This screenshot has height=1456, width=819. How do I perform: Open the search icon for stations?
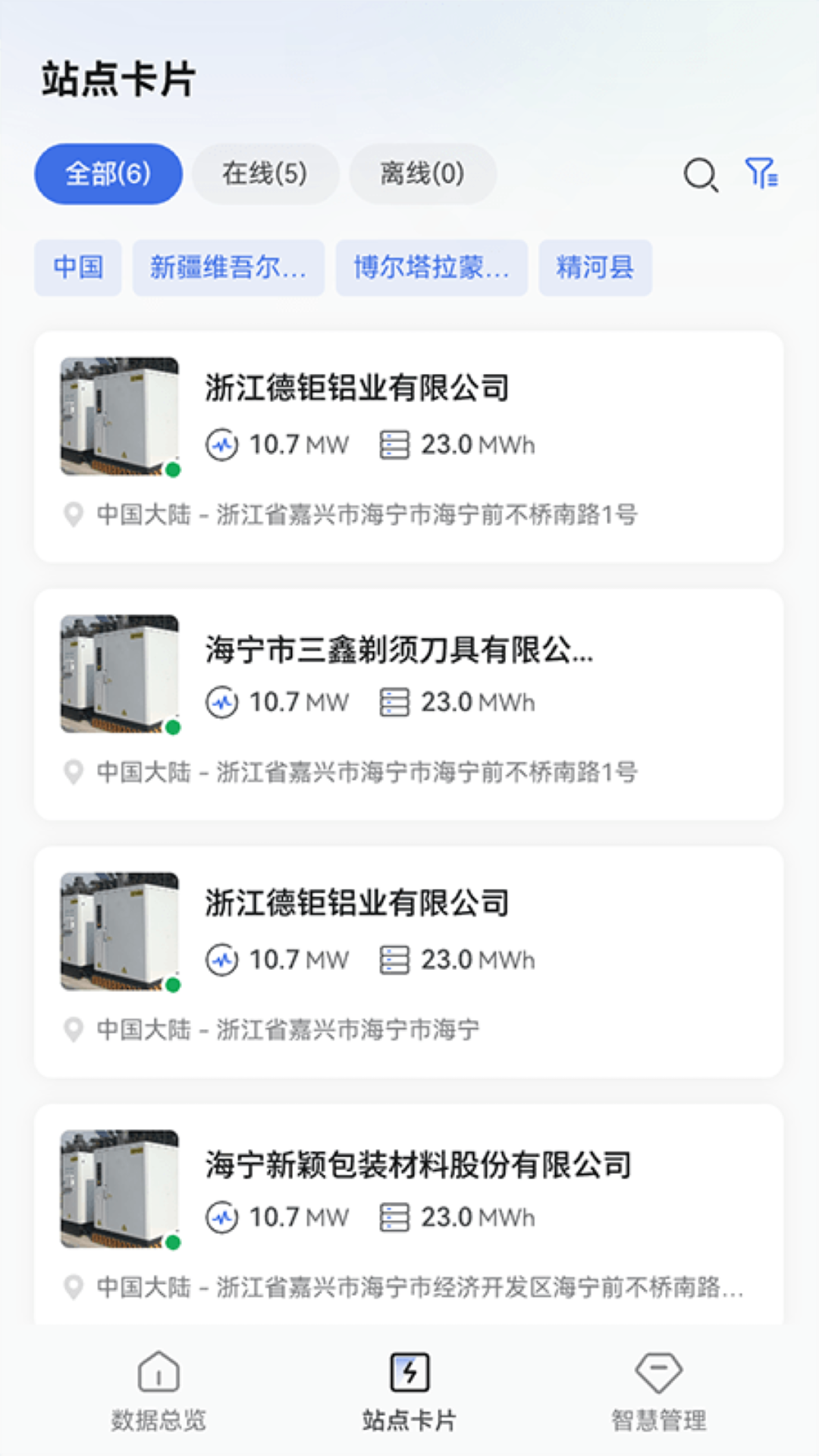point(701,174)
